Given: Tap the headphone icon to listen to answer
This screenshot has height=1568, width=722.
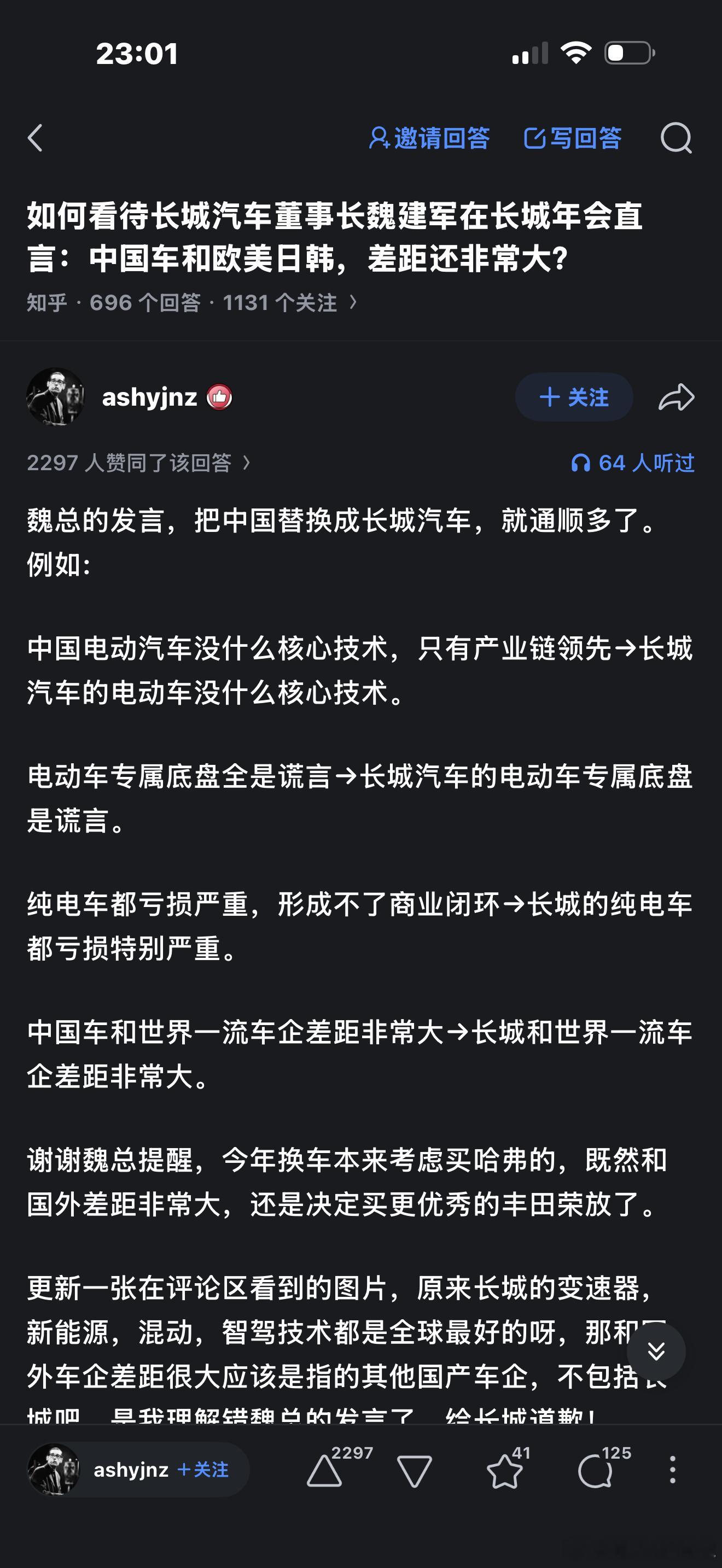Looking at the screenshot, I should (583, 463).
